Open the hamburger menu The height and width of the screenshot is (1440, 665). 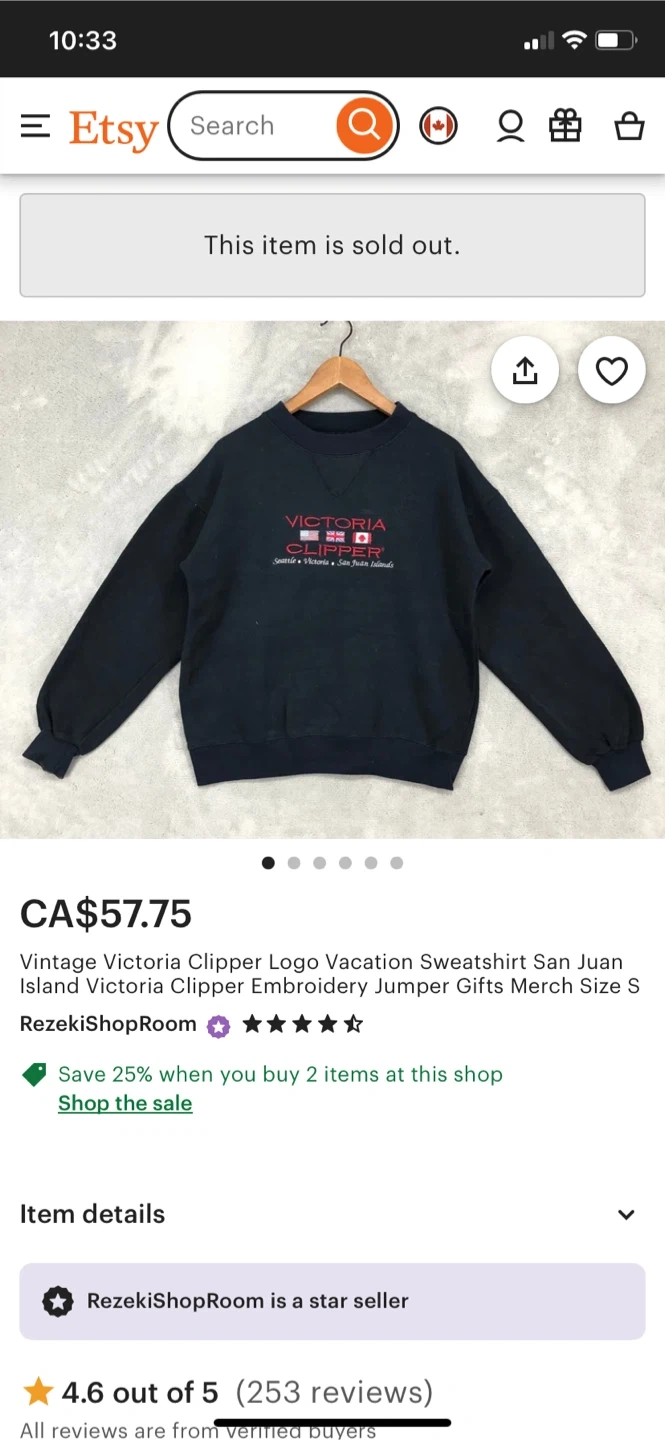pyautogui.click(x=35, y=126)
